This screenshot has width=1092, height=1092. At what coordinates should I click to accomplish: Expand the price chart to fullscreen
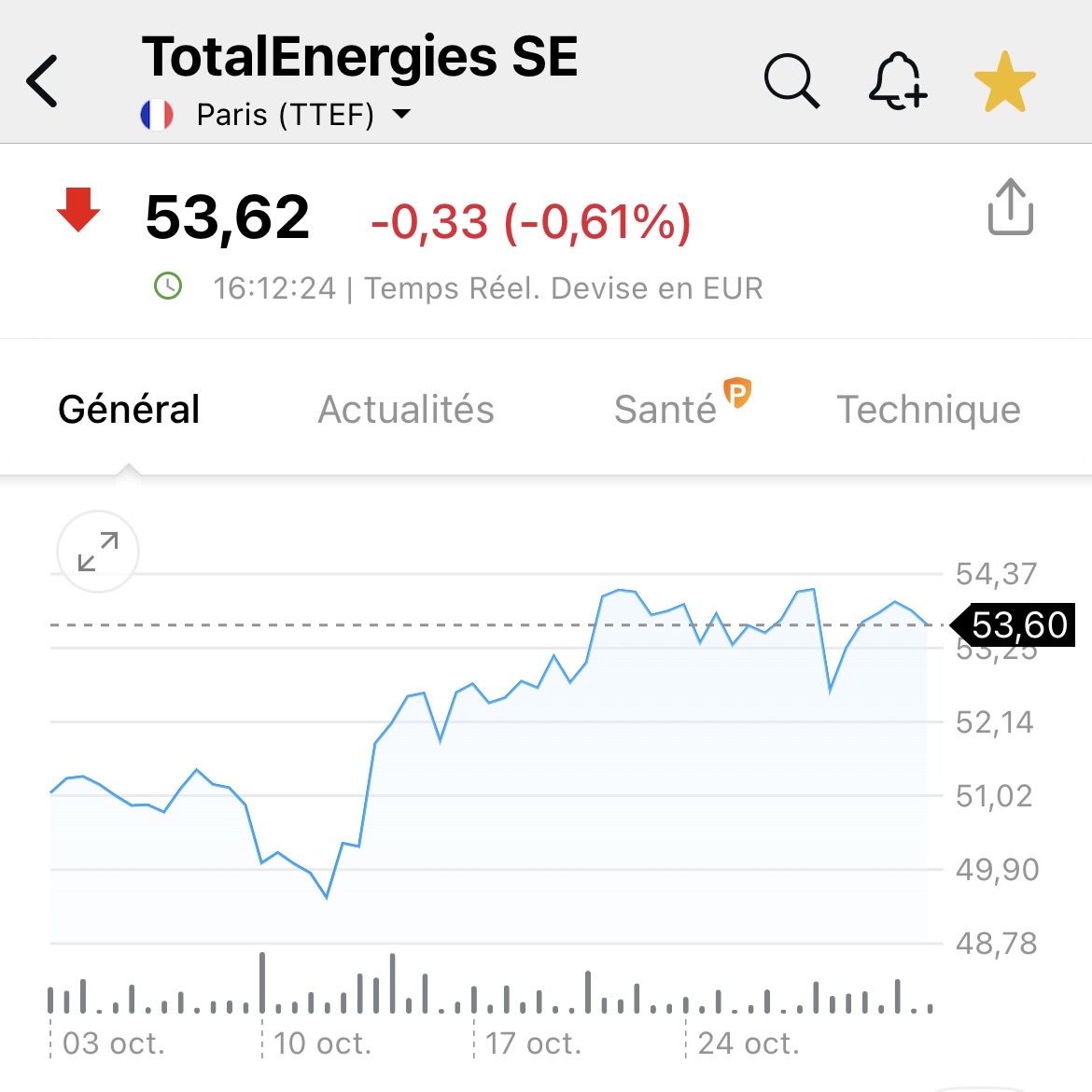click(x=98, y=552)
